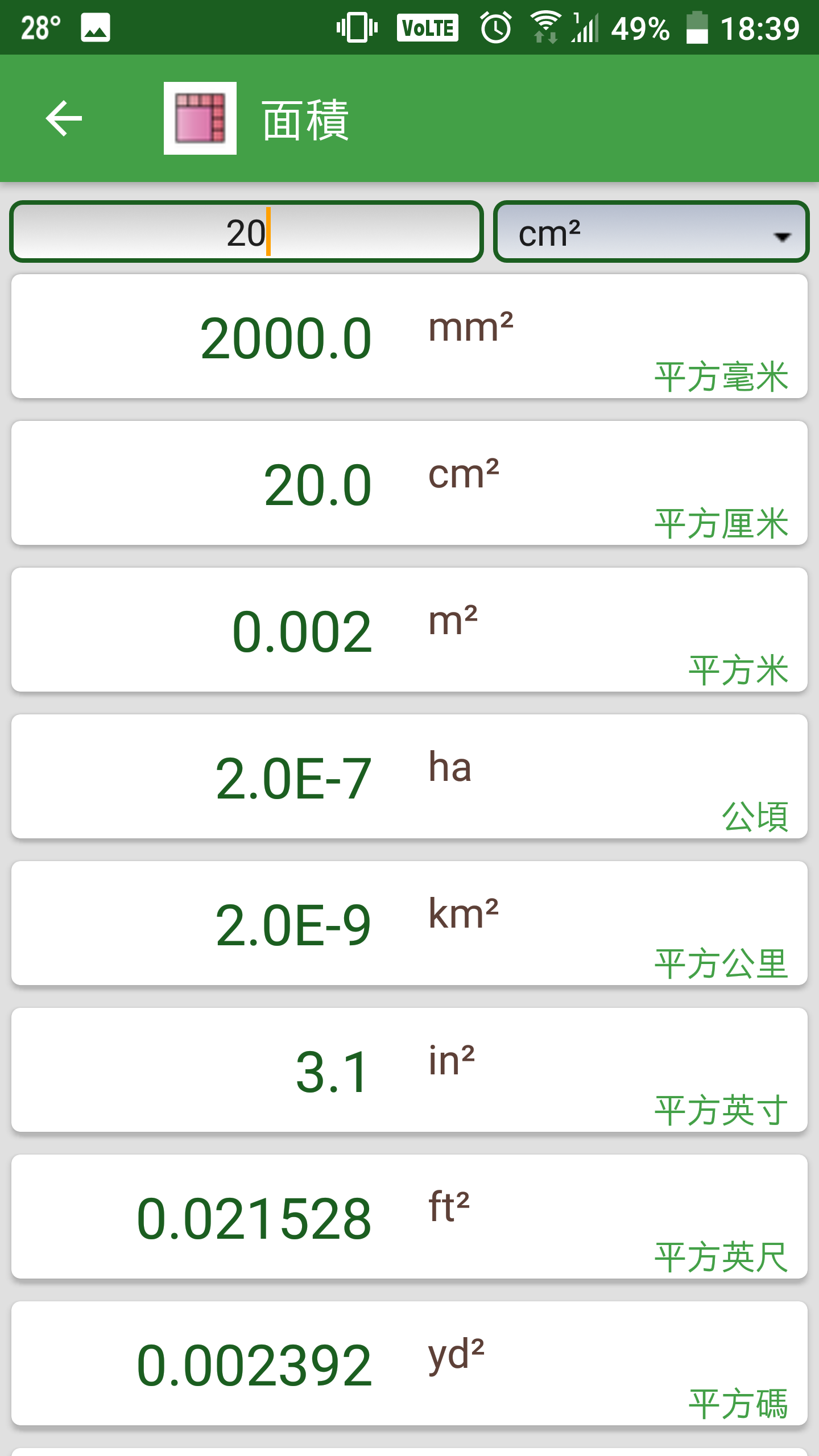The height and width of the screenshot is (1456, 819).
Task: Tap the m² result card
Action: 409,630
